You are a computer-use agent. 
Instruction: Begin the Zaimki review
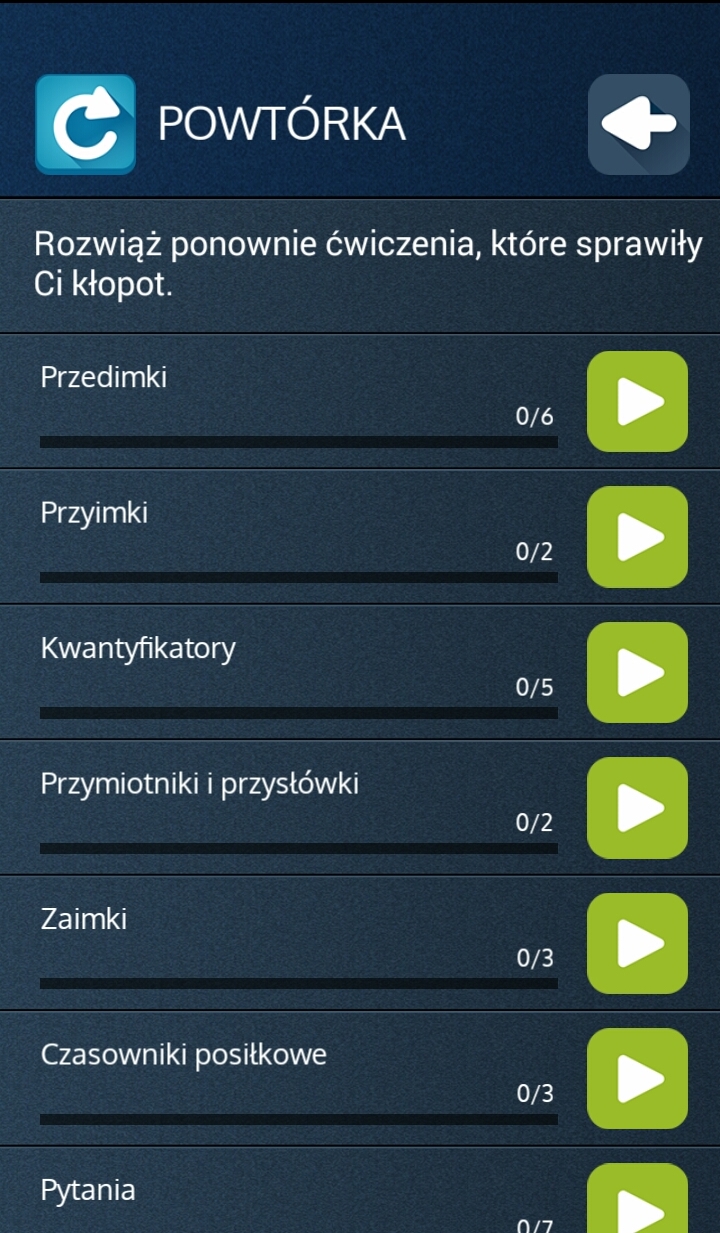pos(637,943)
